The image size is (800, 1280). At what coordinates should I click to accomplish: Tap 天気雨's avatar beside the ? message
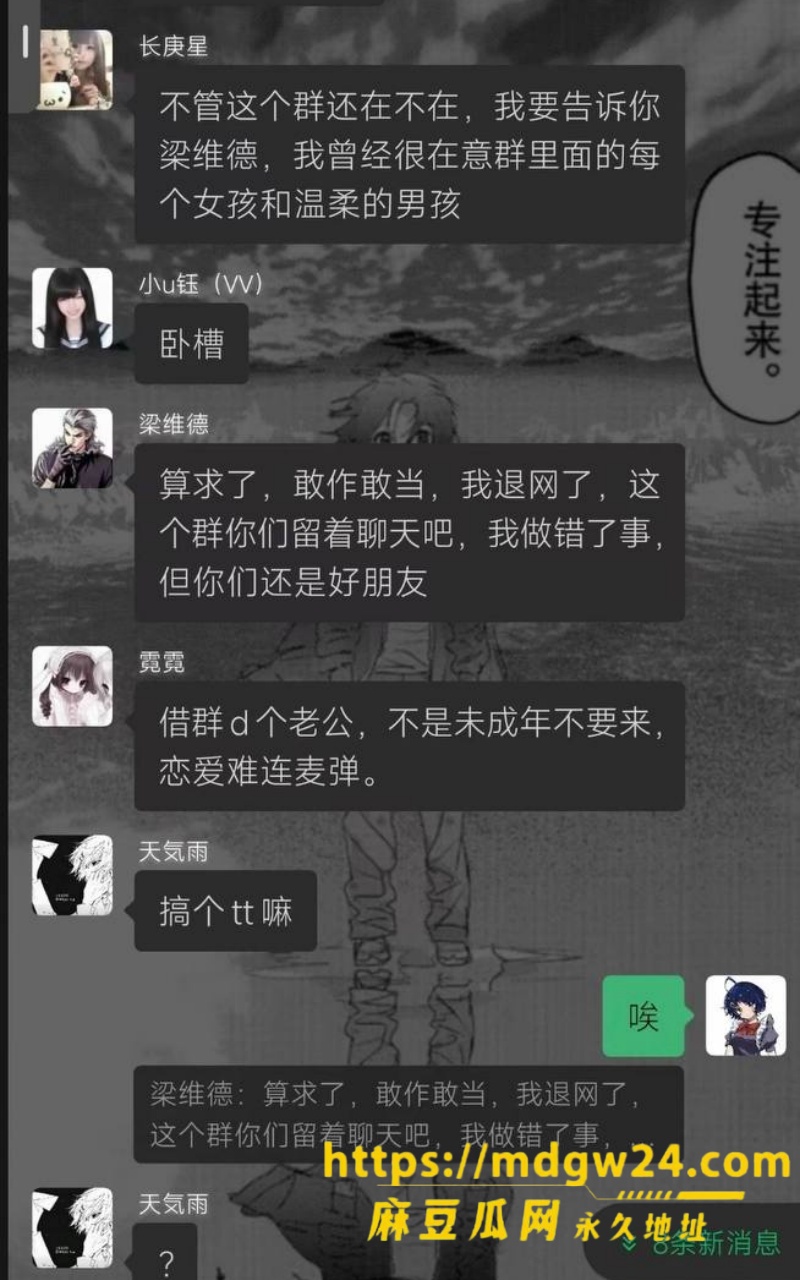pyautogui.click(x=72, y=1228)
